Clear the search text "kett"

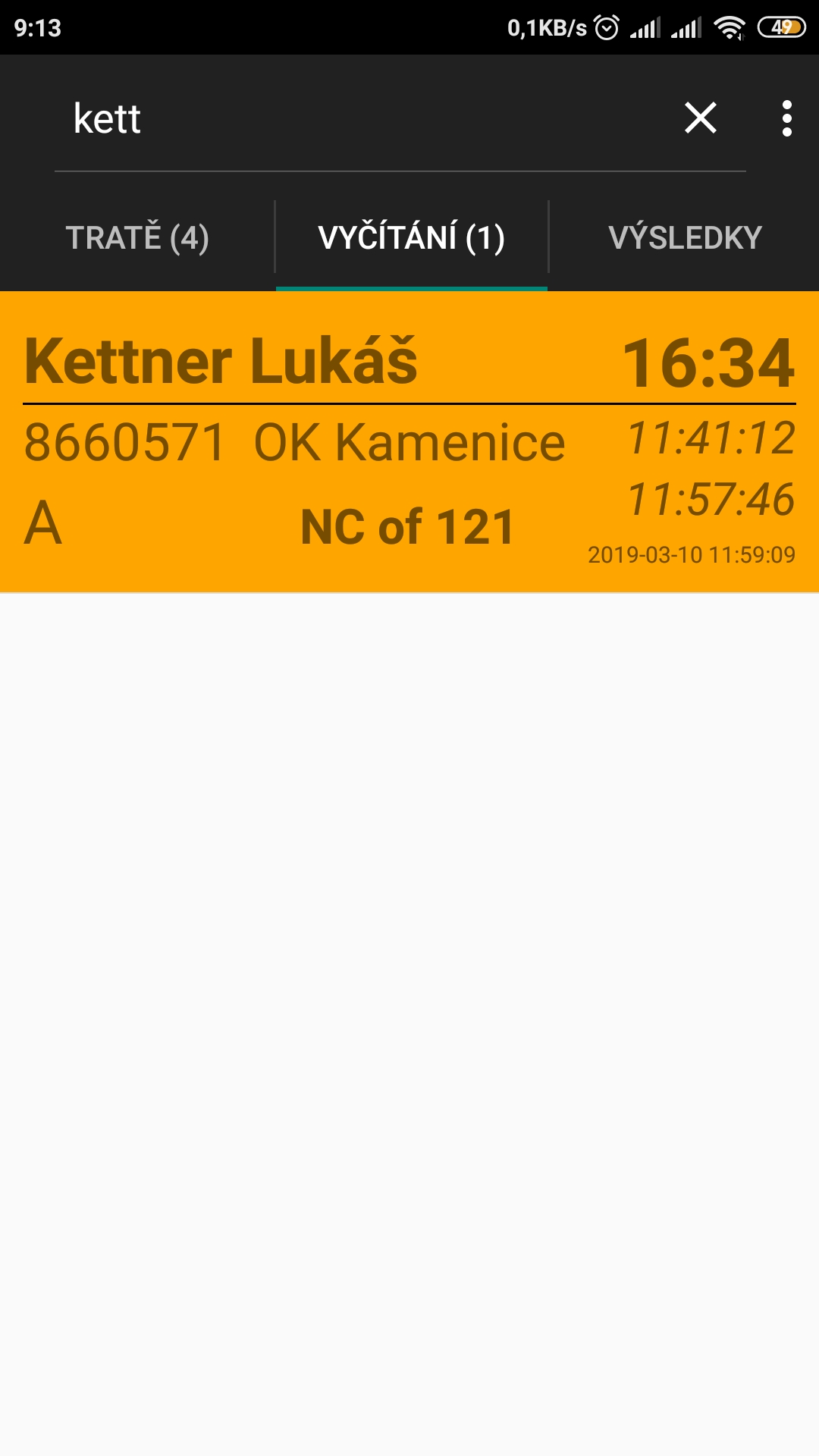coord(700,118)
